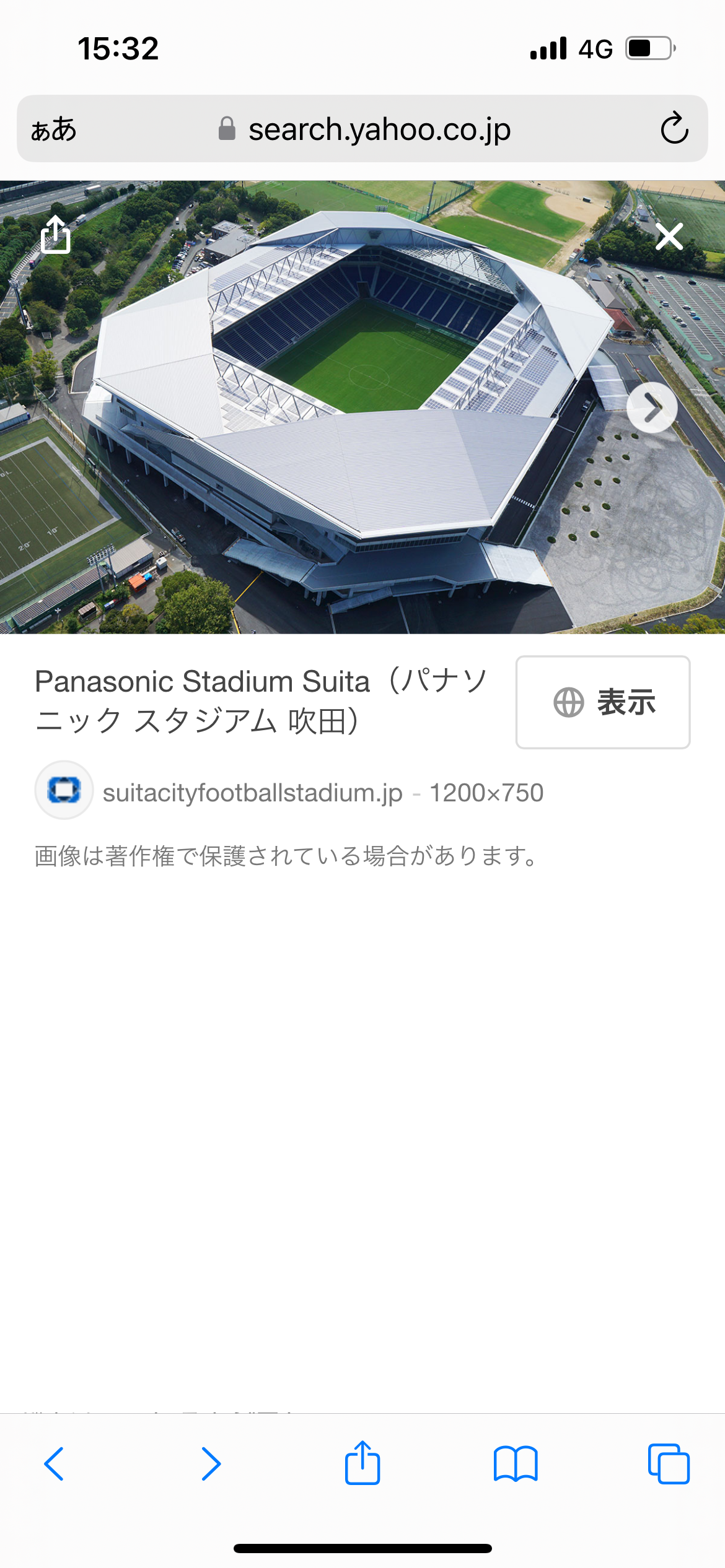Go to the next image
The width and height of the screenshot is (725, 1568).
coord(652,407)
